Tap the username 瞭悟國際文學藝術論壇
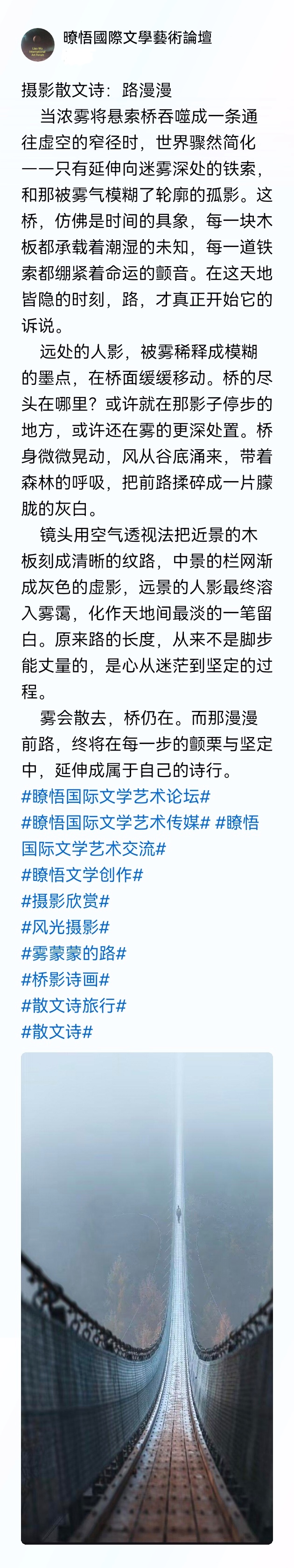Image resolution: width=294 pixels, height=1568 pixels. pos(138,38)
